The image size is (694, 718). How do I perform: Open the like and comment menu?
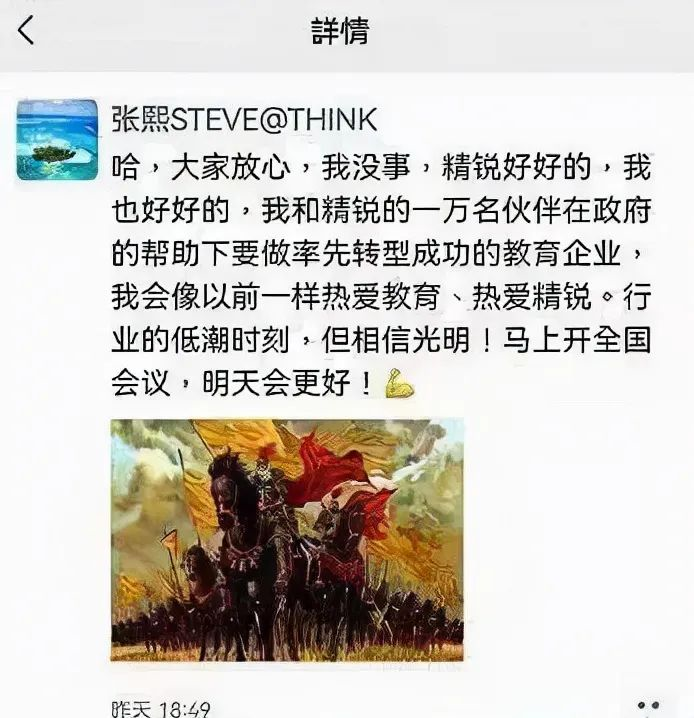(648, 706)
